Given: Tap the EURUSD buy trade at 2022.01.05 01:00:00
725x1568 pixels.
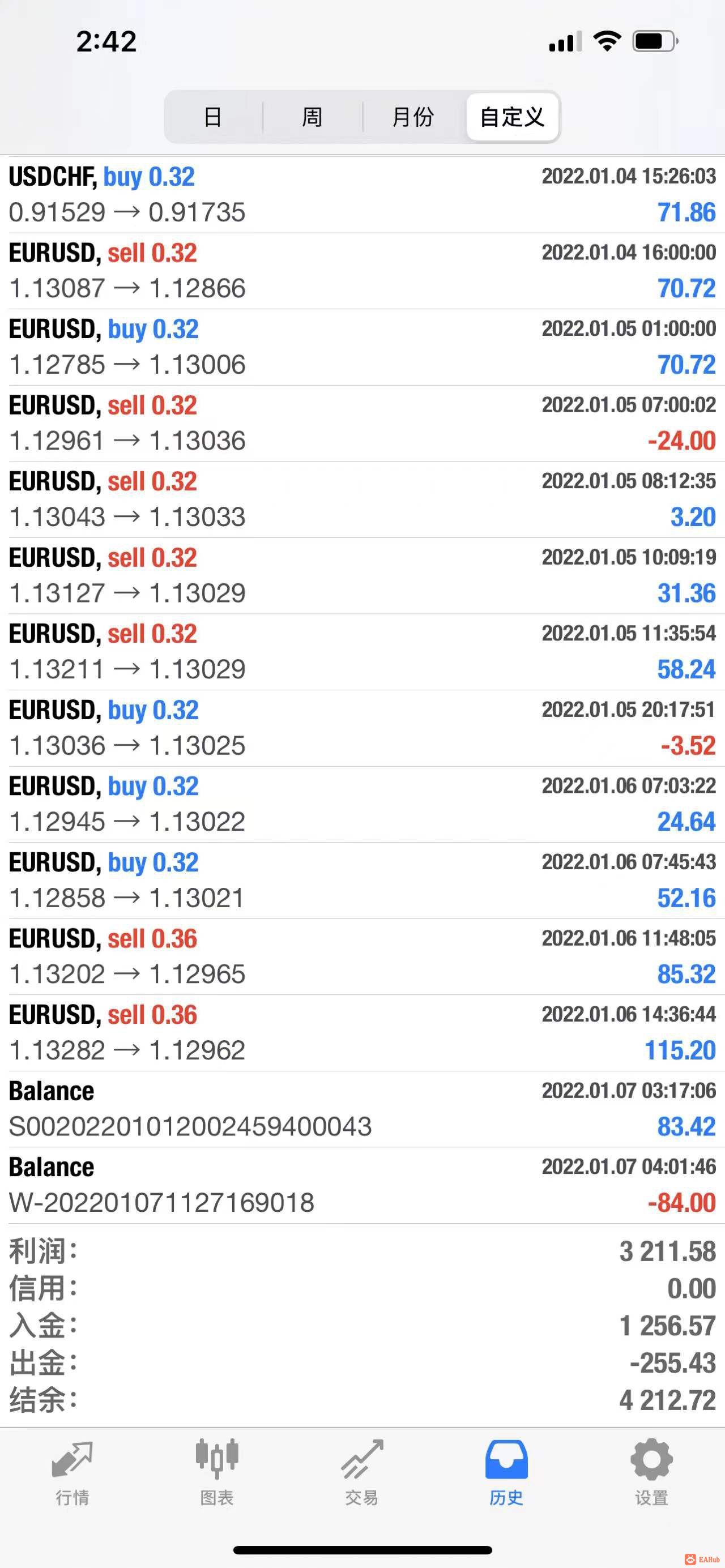Looking at the screenshot, I should 362,347.
